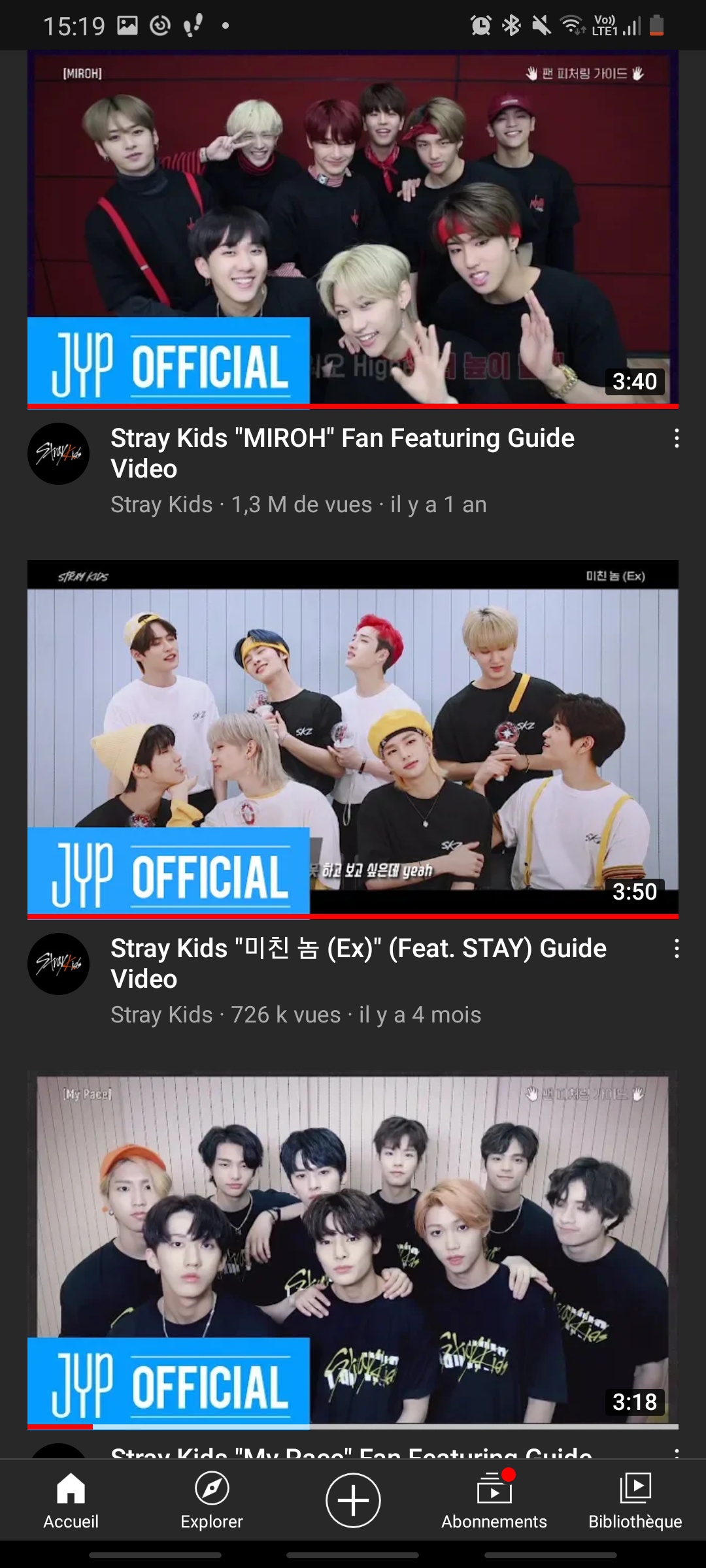Play the 미친 놈 (Ex) Guide Video thumbnail
This screenshot has height=1568, width=706.
pyautogui.click(x=353, y=738)
